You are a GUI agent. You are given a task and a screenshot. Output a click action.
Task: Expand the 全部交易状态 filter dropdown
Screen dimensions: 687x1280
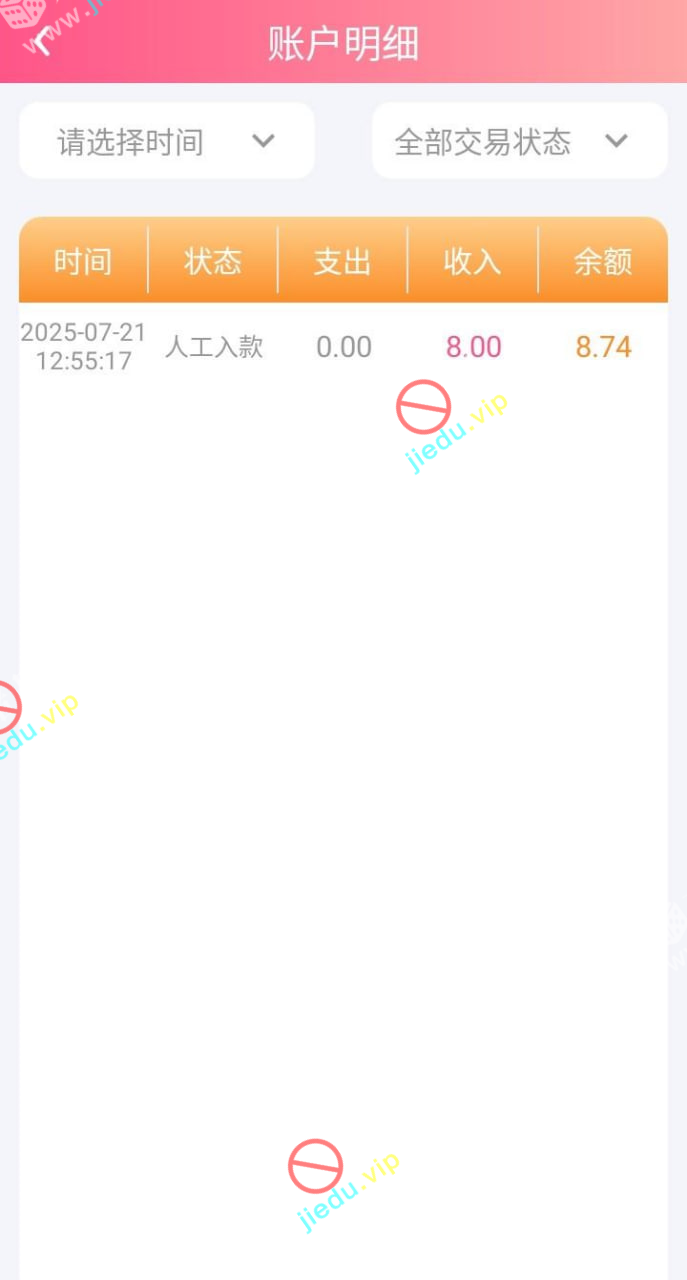coord(519,141)
